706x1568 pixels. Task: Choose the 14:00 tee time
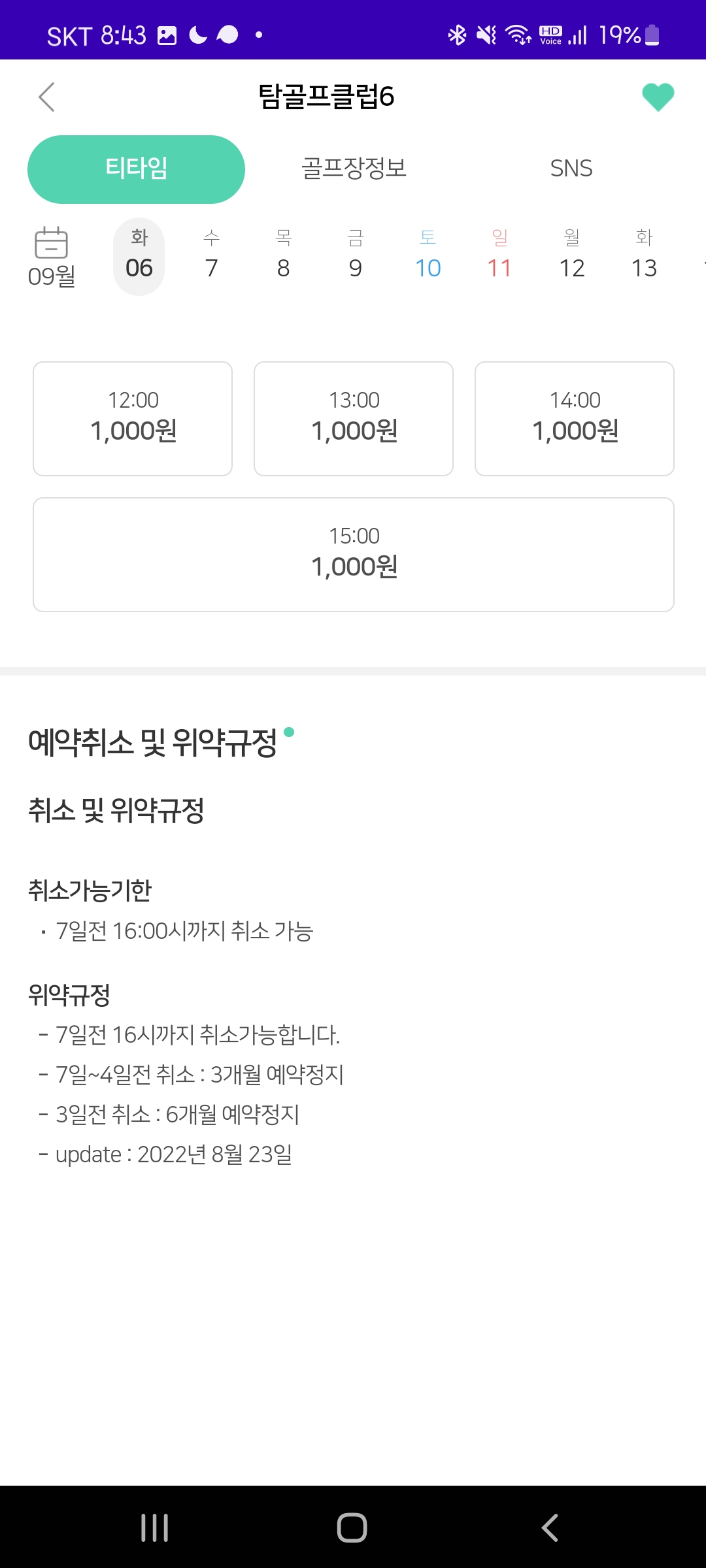point(575,418)
